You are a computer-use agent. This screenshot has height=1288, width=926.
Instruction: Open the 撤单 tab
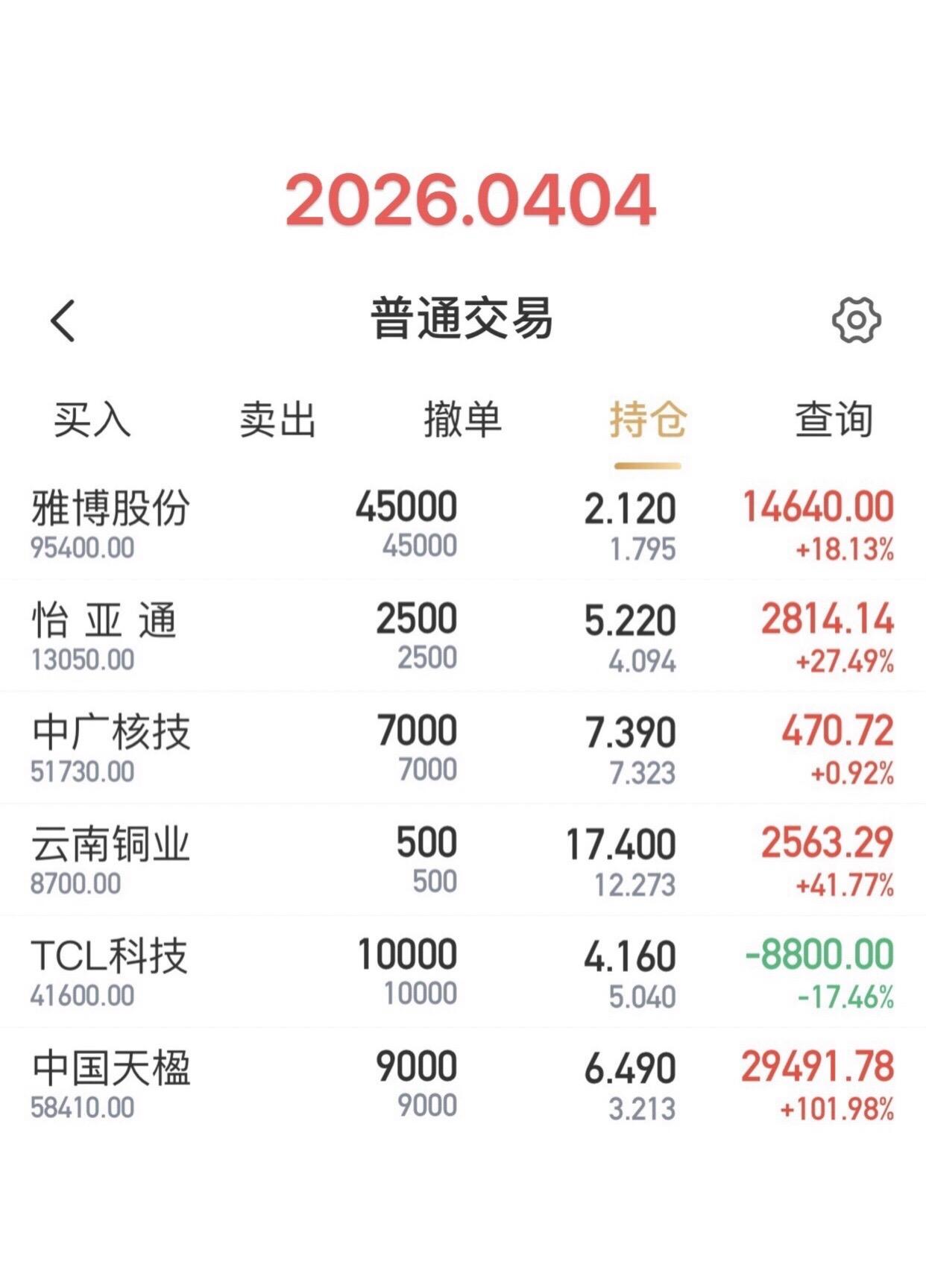point(463,419)
